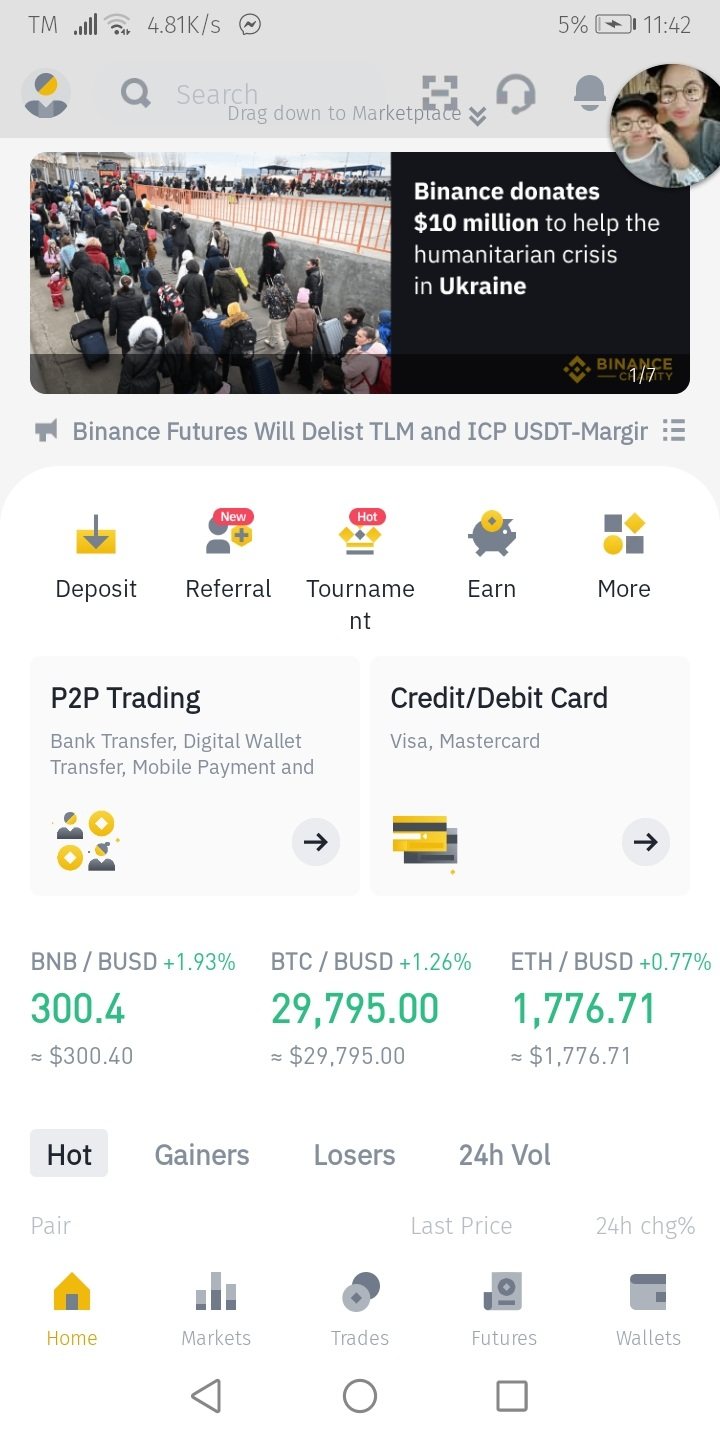Open the More shortcuts
The height and width of the screenshot is (1440, 720).
click(x=624, y=555)
